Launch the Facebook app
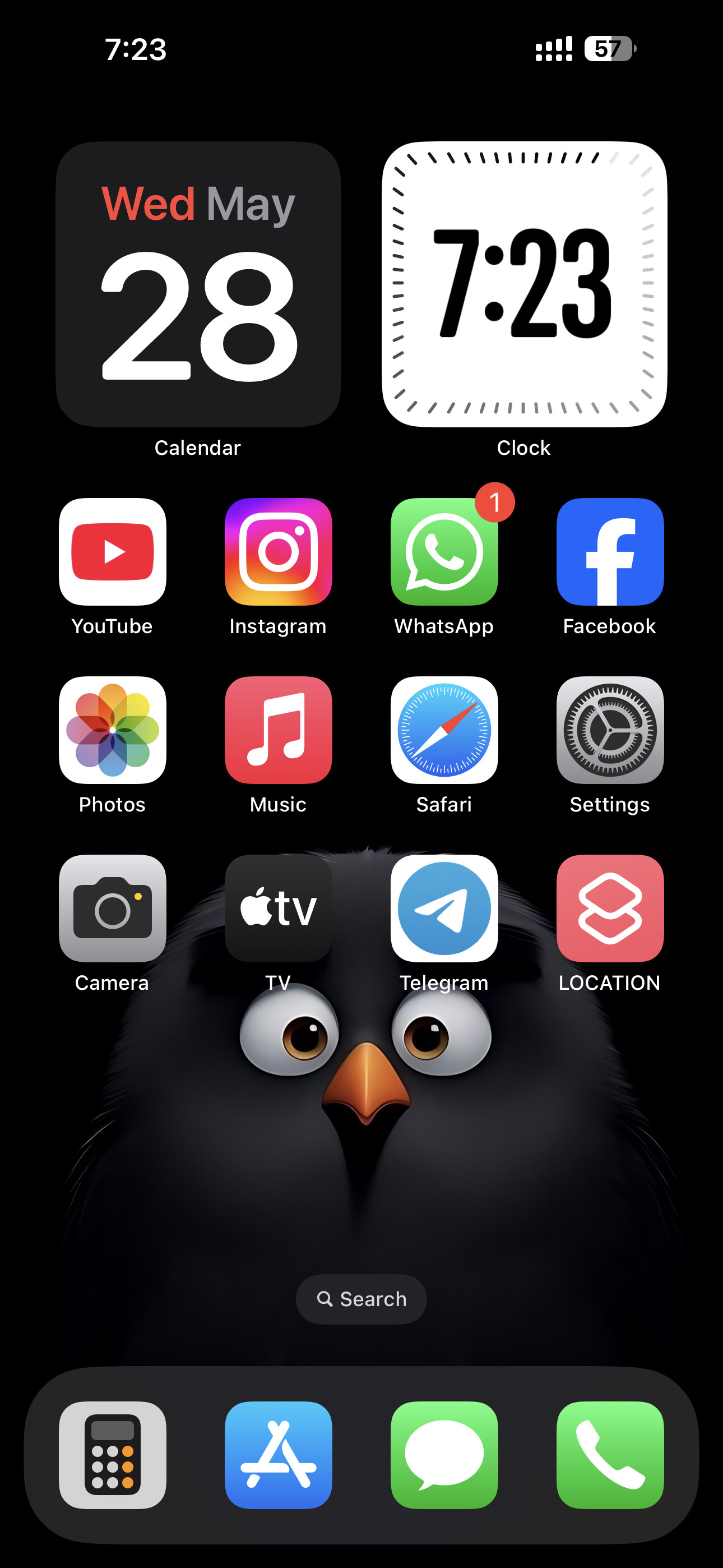This screenshot has height=1568, width=723. (x=610, y=551)
